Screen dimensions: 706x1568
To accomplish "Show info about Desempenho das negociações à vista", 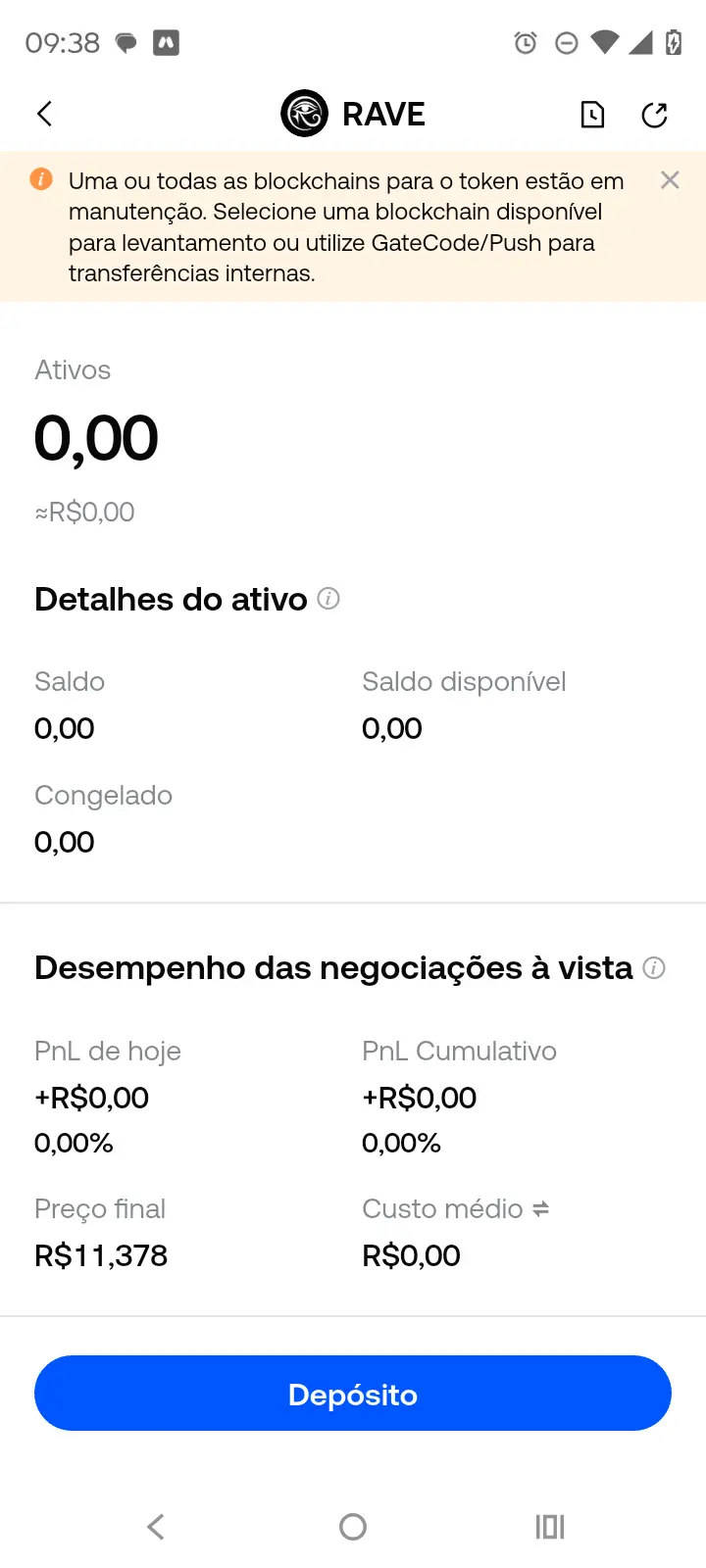I will click(x=654, y=968).
